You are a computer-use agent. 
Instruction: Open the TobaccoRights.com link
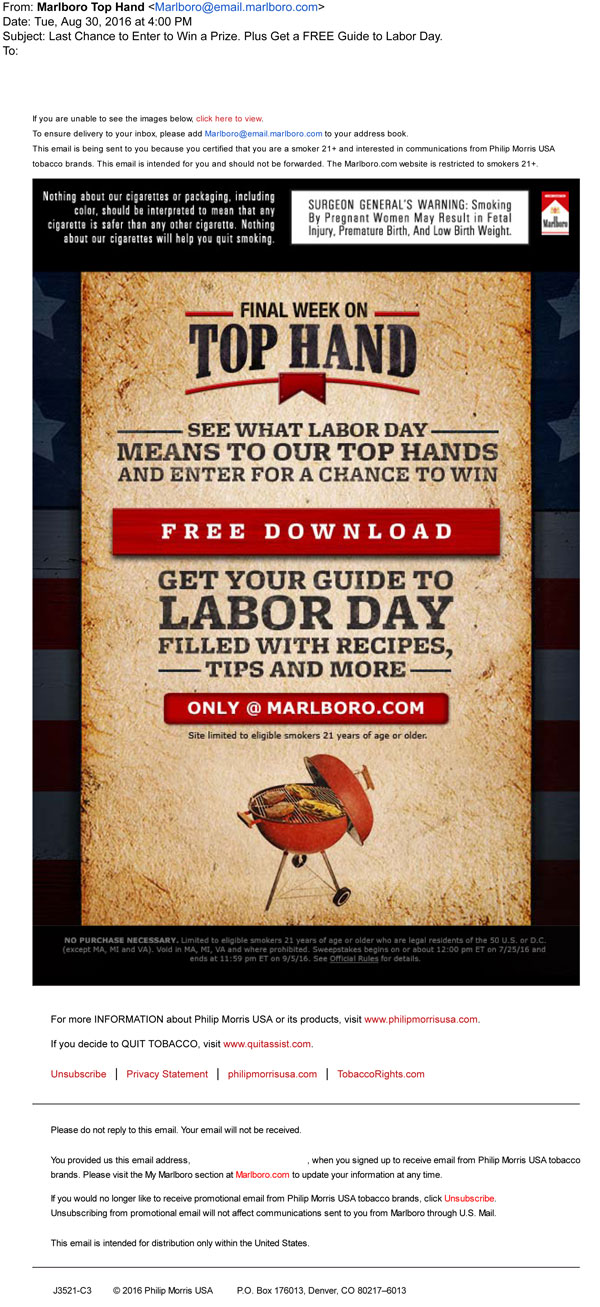pos(380,1074)
